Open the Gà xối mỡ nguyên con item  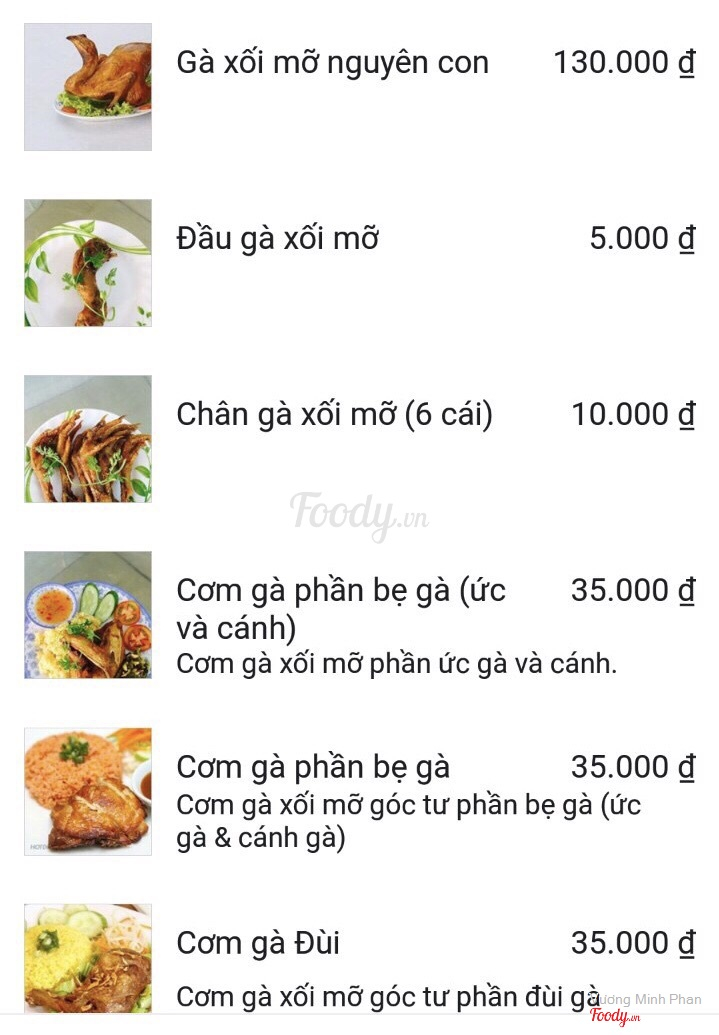coord(332,63)
